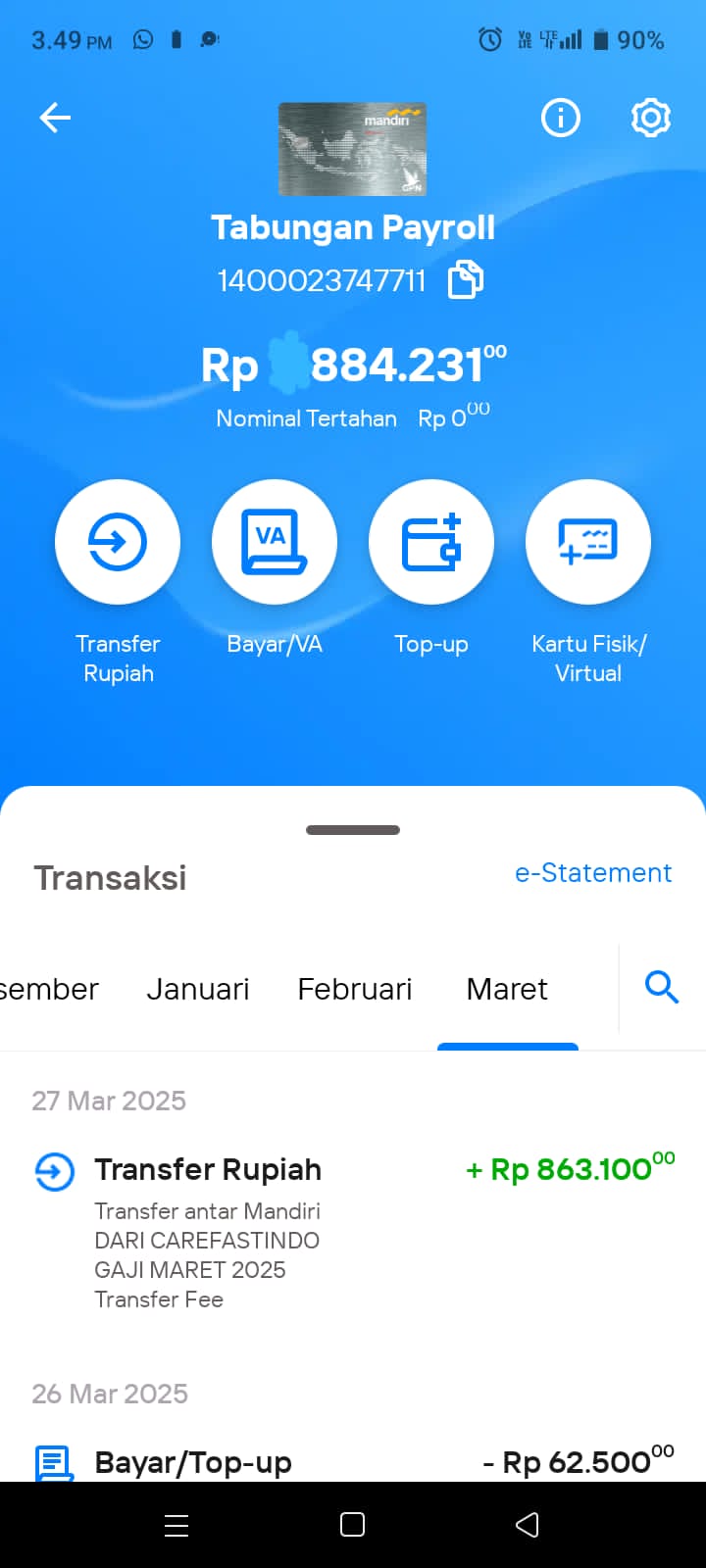Open the Bayar/VA option
This screenshot has height=1568, width=706.
click(275, 542)
